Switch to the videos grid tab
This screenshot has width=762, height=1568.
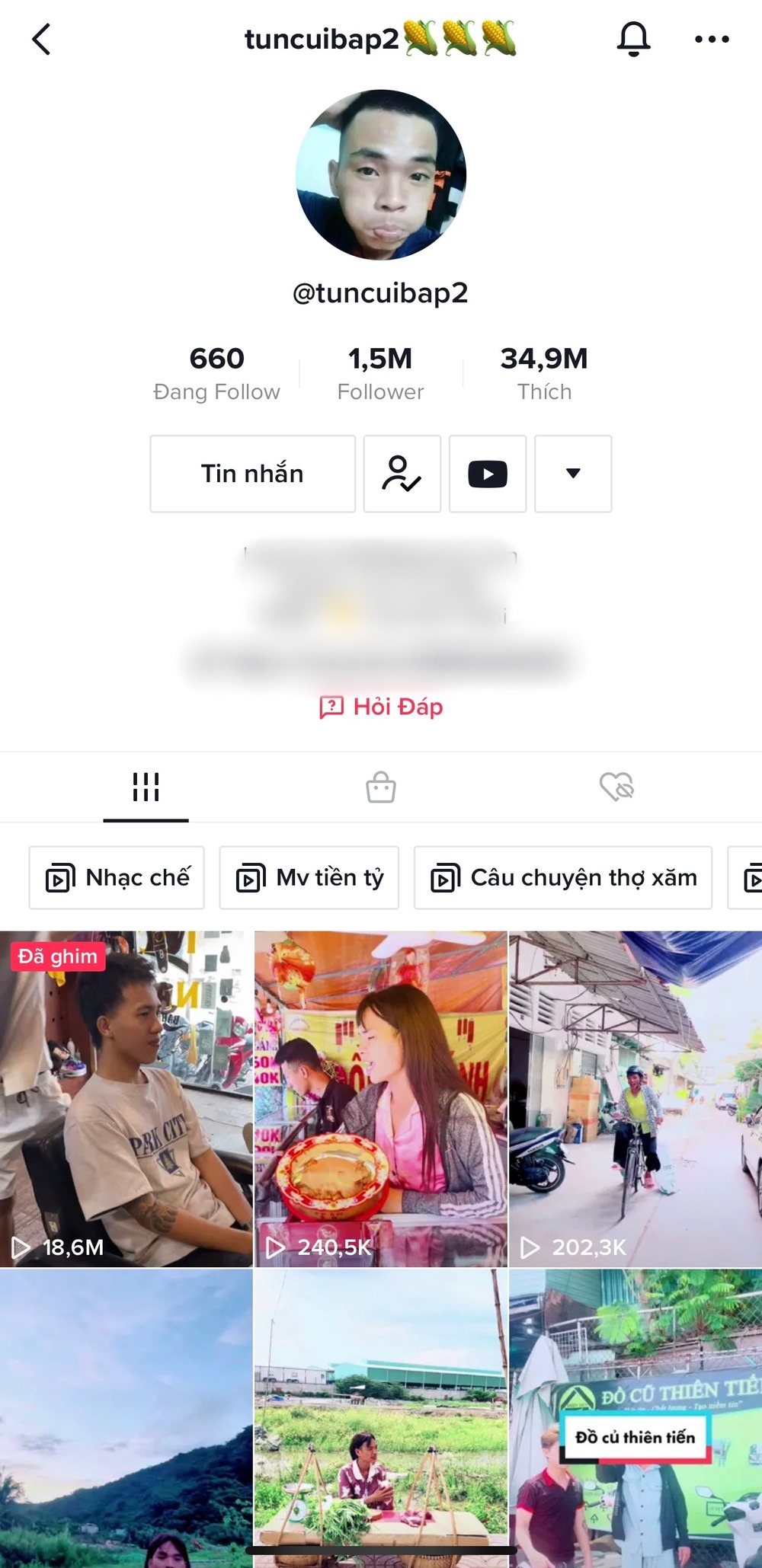146,787
